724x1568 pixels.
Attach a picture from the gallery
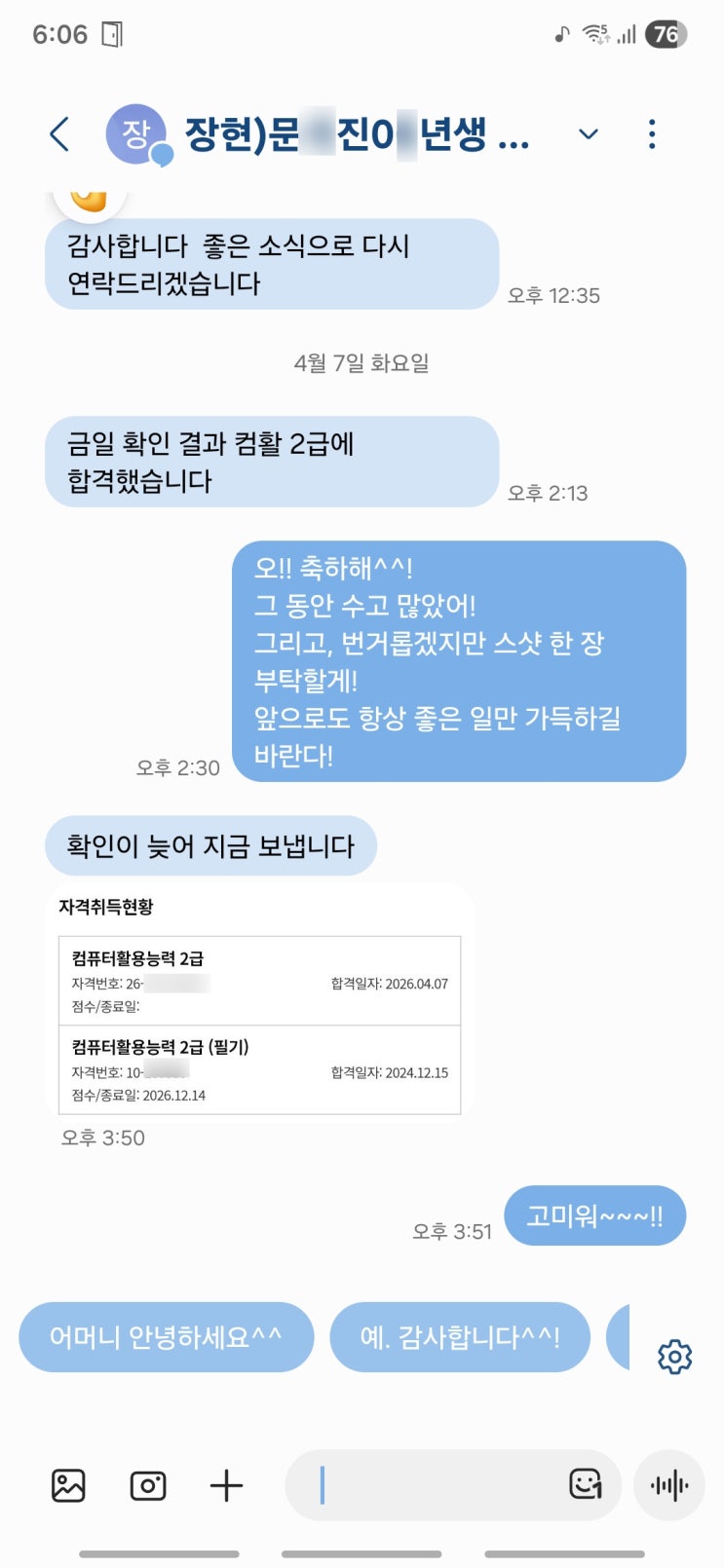[x=68, y=1485]
